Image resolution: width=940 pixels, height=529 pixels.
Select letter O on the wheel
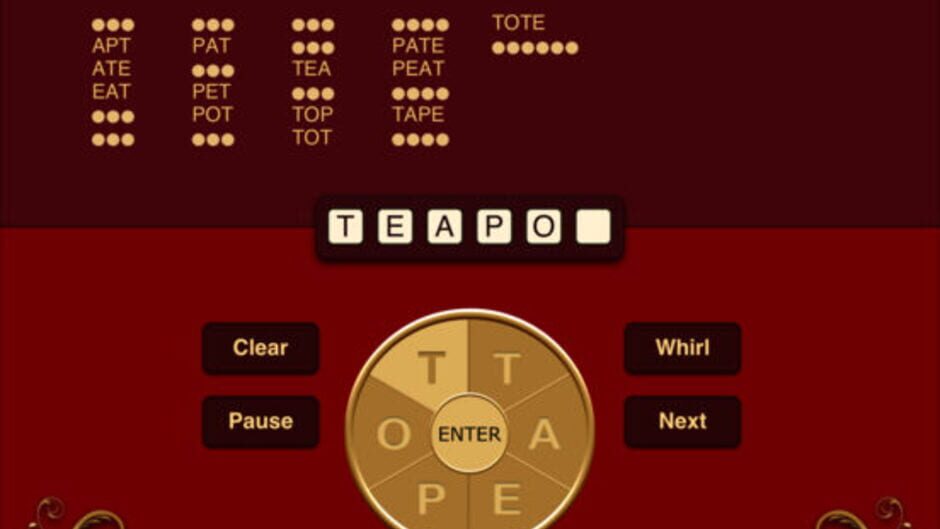(393, 434)
